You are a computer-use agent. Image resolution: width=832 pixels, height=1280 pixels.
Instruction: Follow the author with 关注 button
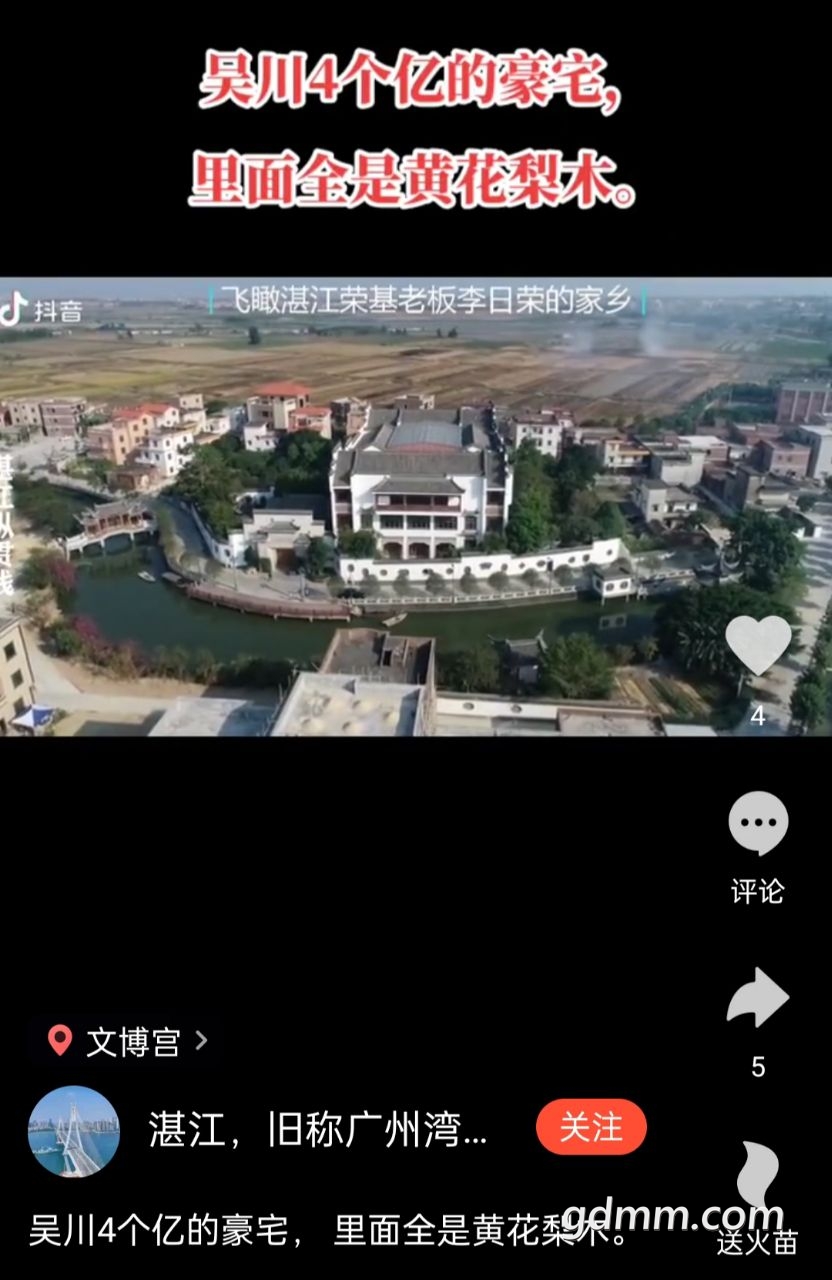click(591, 1127)
